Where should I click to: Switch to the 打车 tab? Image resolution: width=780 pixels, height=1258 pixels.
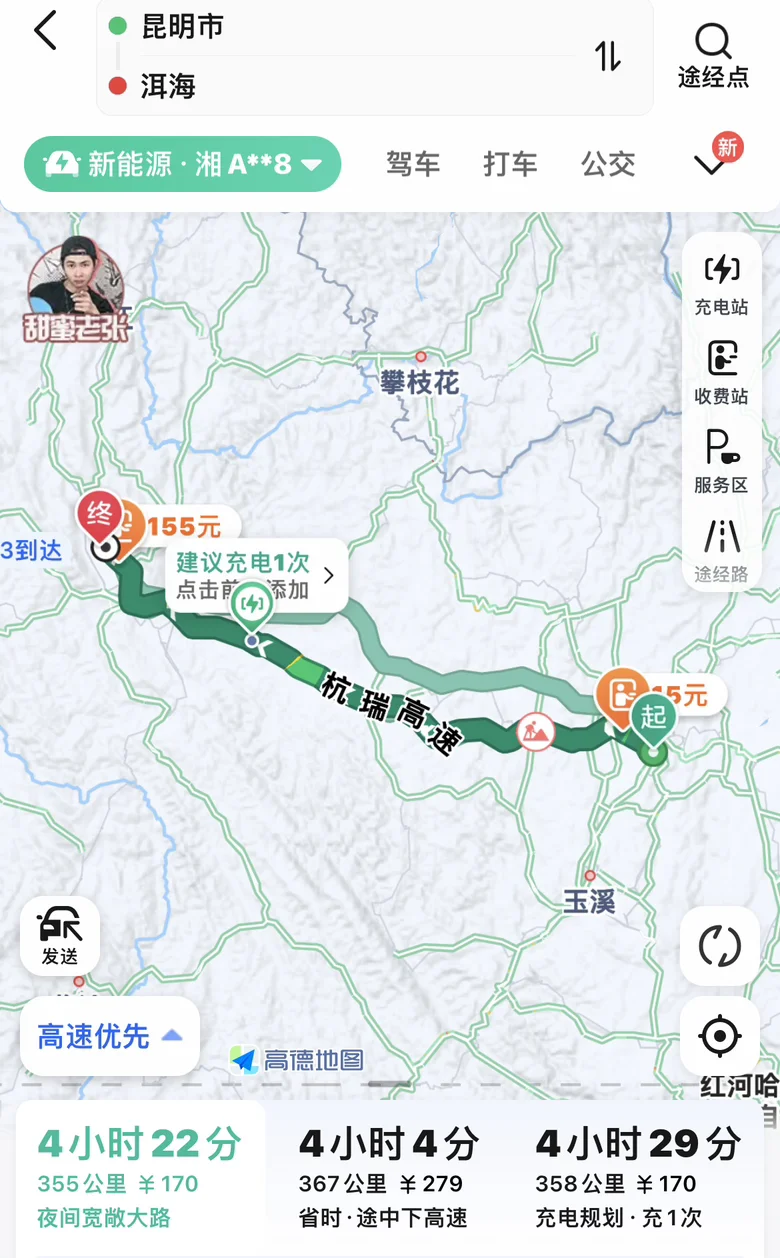coord(510,164)
